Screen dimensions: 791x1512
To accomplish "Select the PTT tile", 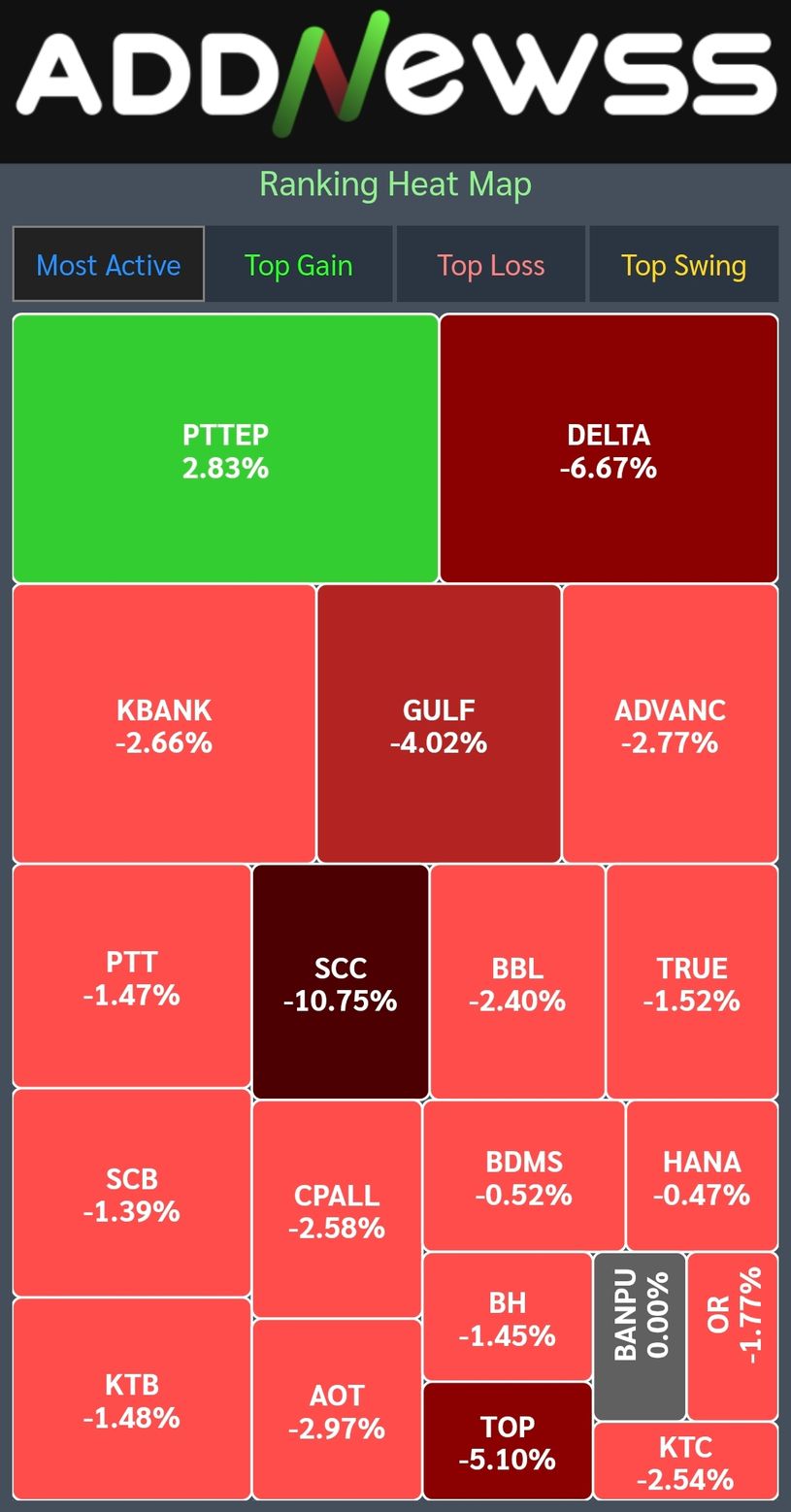I will [131, 976].
